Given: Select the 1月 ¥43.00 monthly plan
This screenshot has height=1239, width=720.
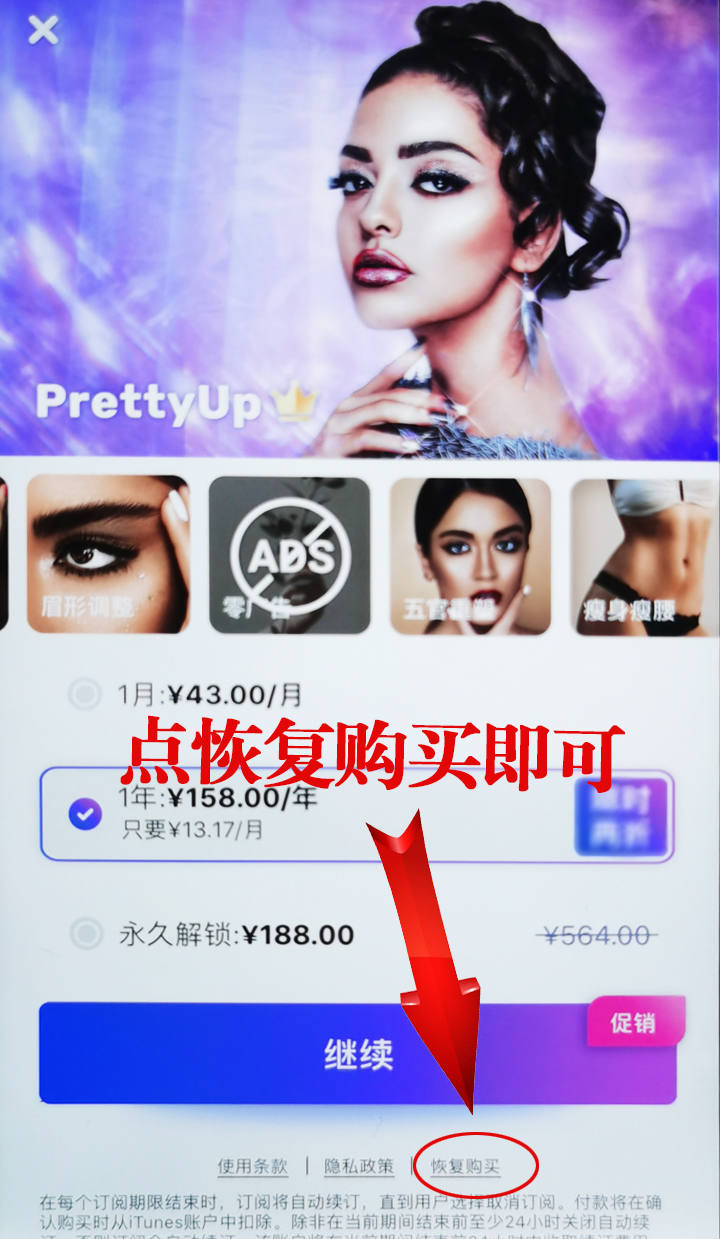Looking at the screenshot, I should (x=86, y=694).
